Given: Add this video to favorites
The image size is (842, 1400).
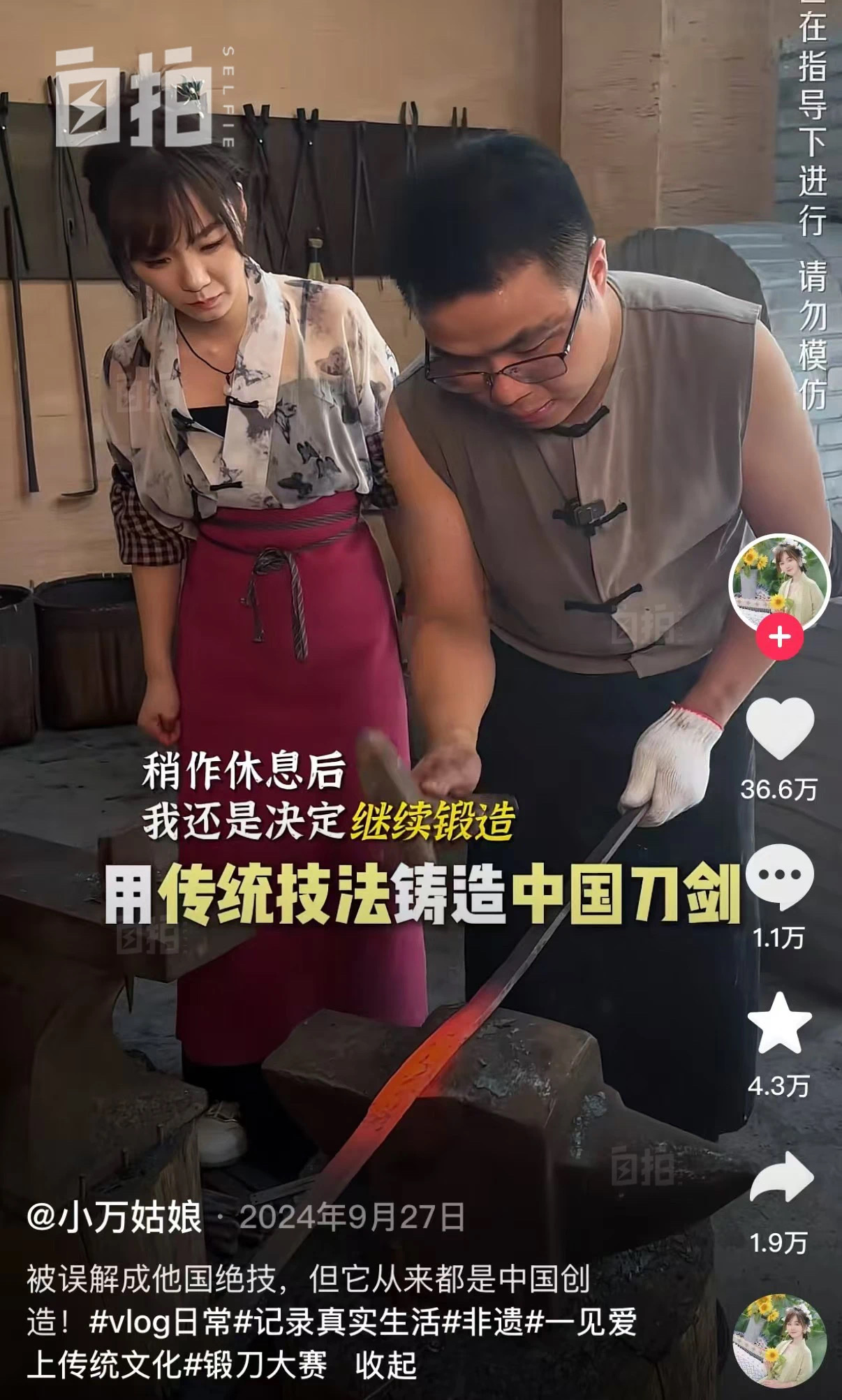Looking at the screenshot, I should [x=780, y=1024].
